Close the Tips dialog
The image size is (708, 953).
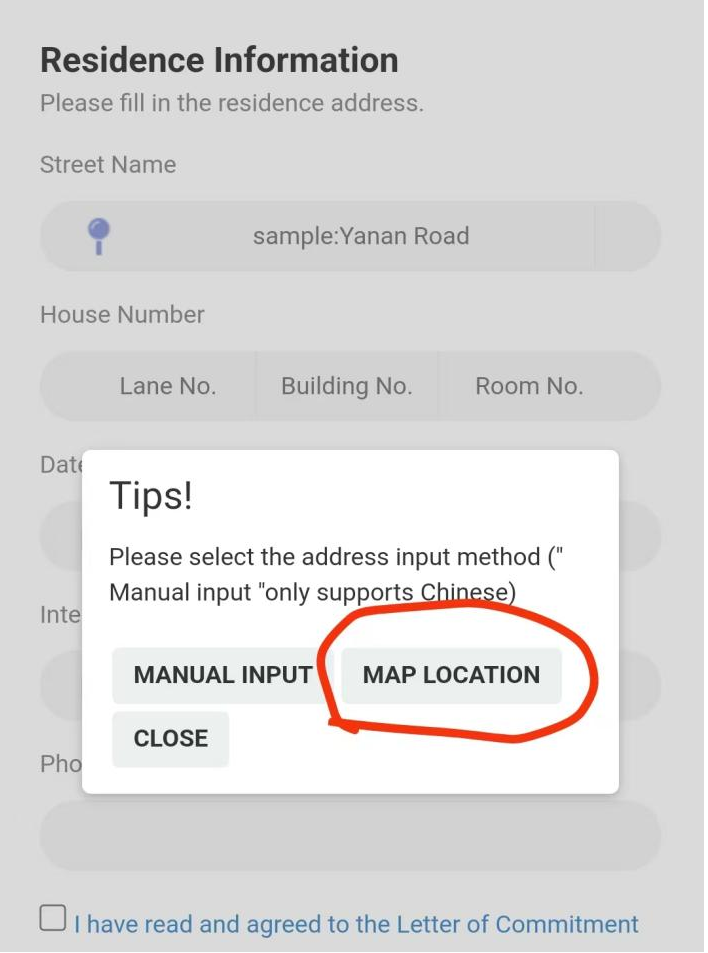pyautogui.click(x=171, y=739)
